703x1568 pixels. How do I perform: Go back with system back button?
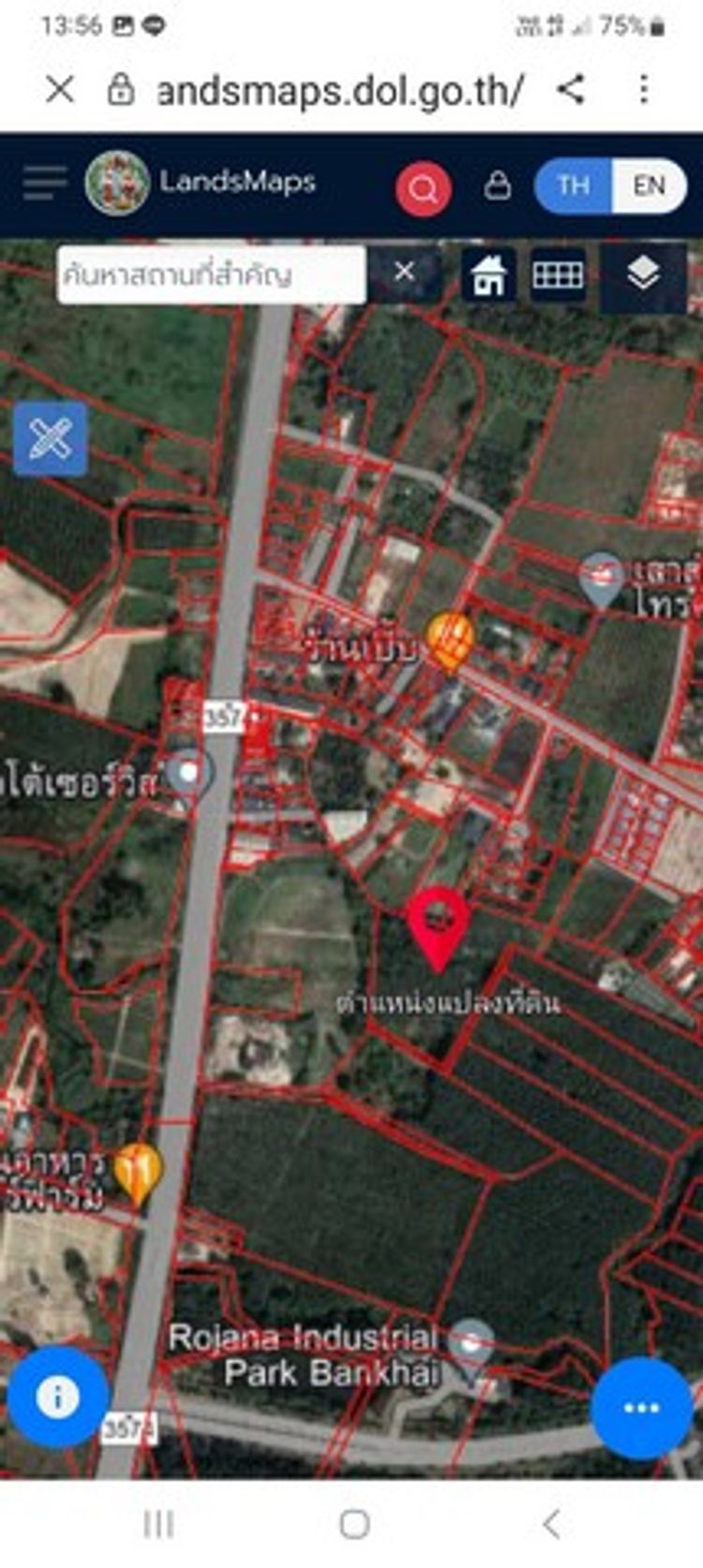point(551,1524)
